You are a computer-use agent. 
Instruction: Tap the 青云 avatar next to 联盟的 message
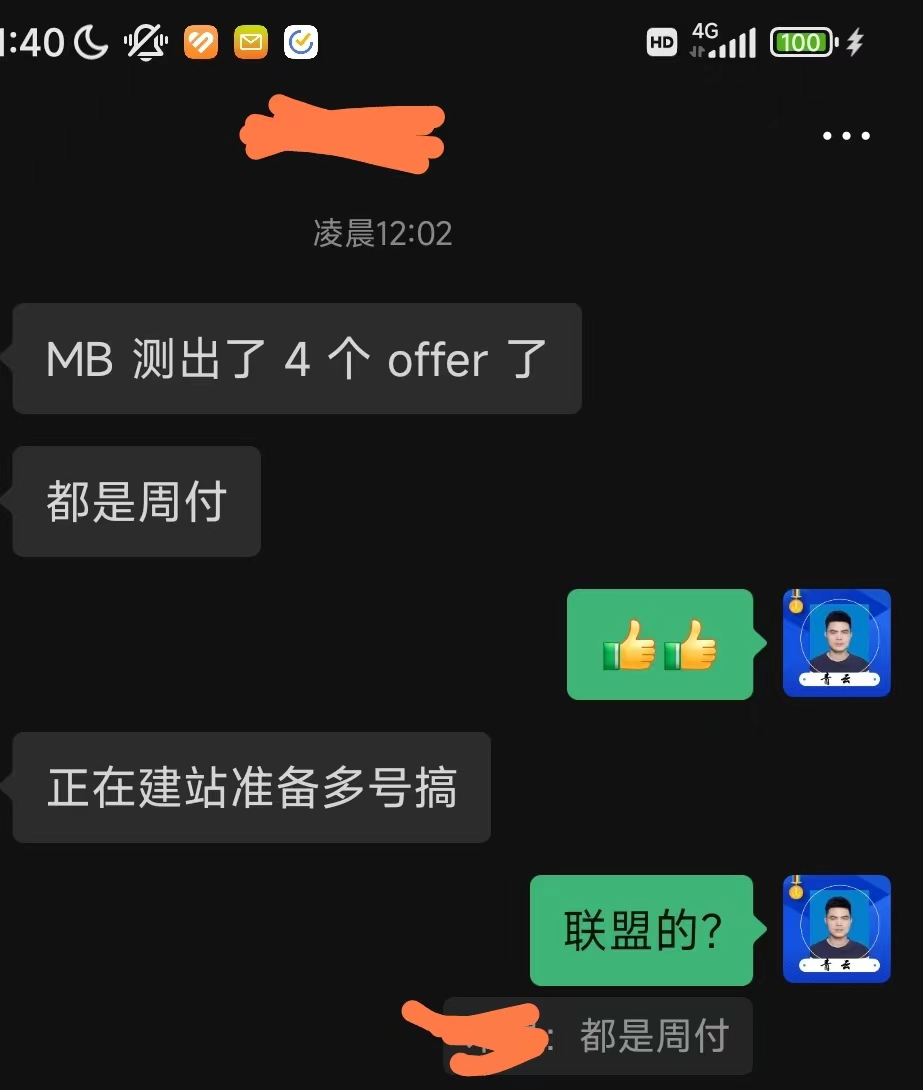pos(836,929)
